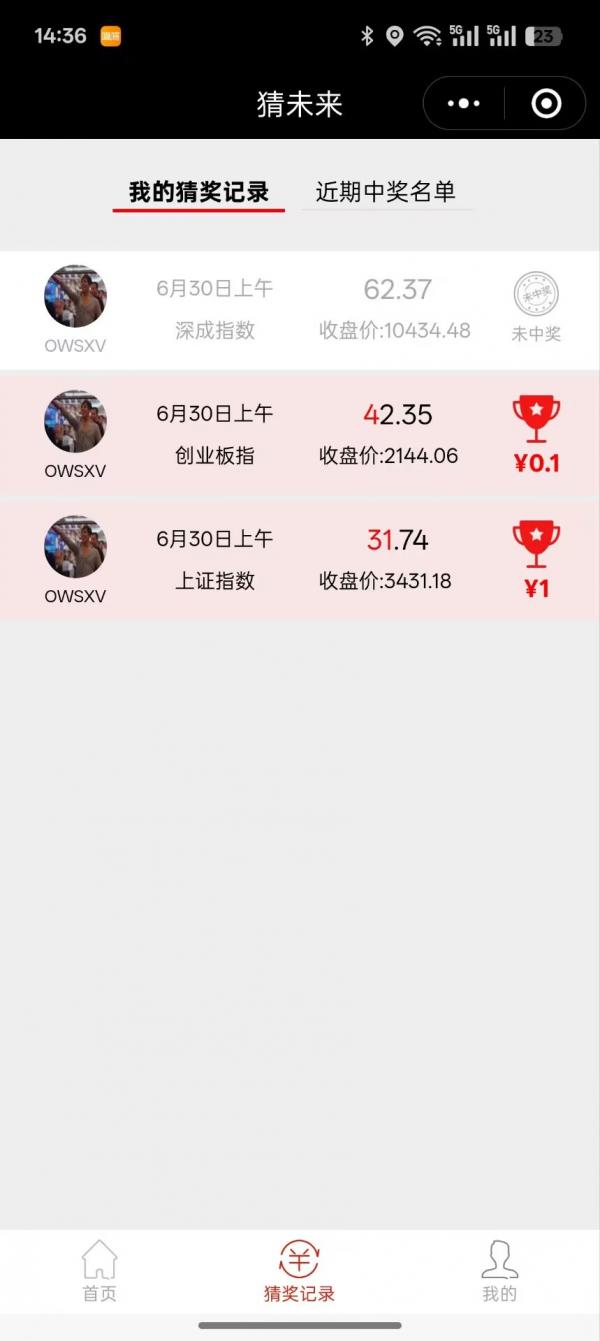The image size is (600, 1341).
Task: Open the 深成指数 guess record
Action: 300,309
